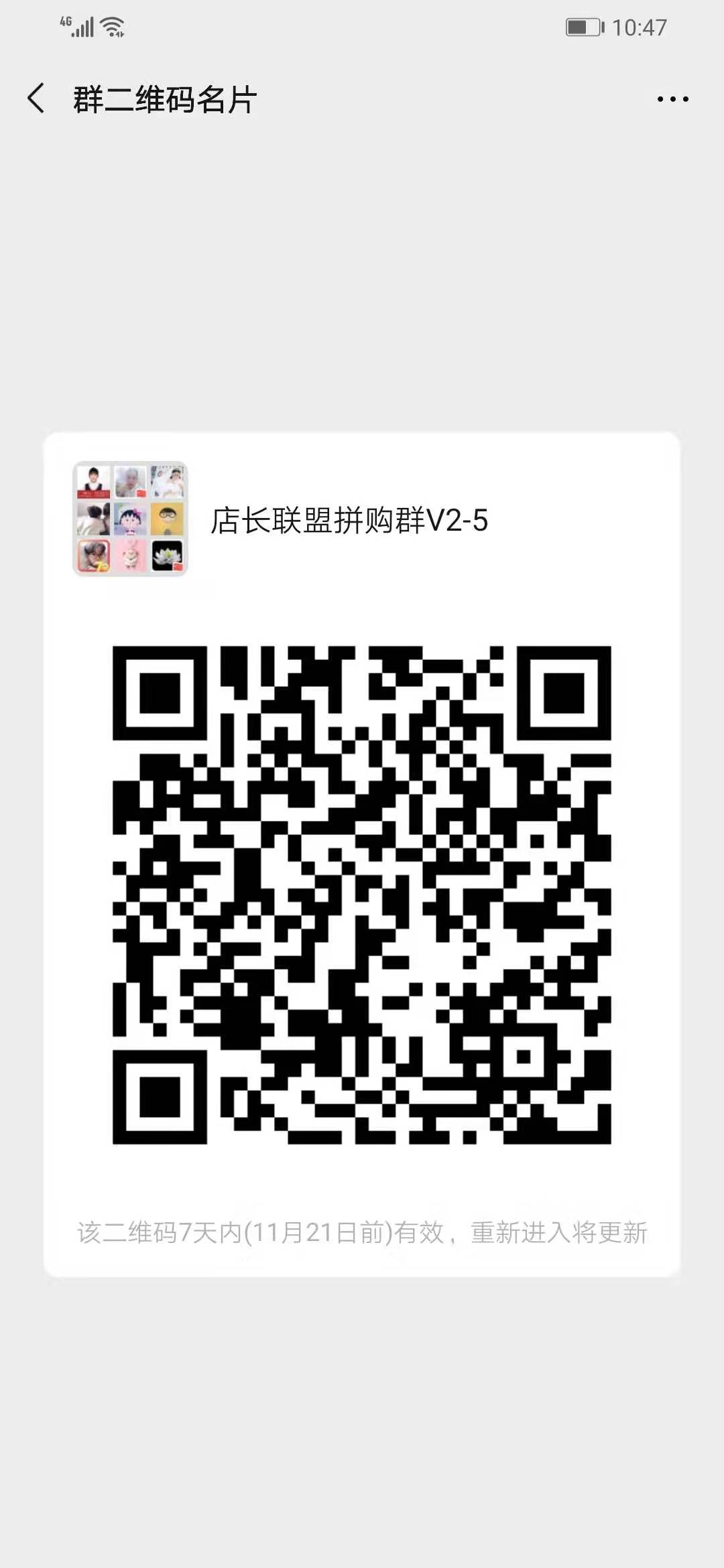The height and width of the screenshot is (1568, 724).
Task: Open the three-dot overflow menu
Action: [672, 99]
